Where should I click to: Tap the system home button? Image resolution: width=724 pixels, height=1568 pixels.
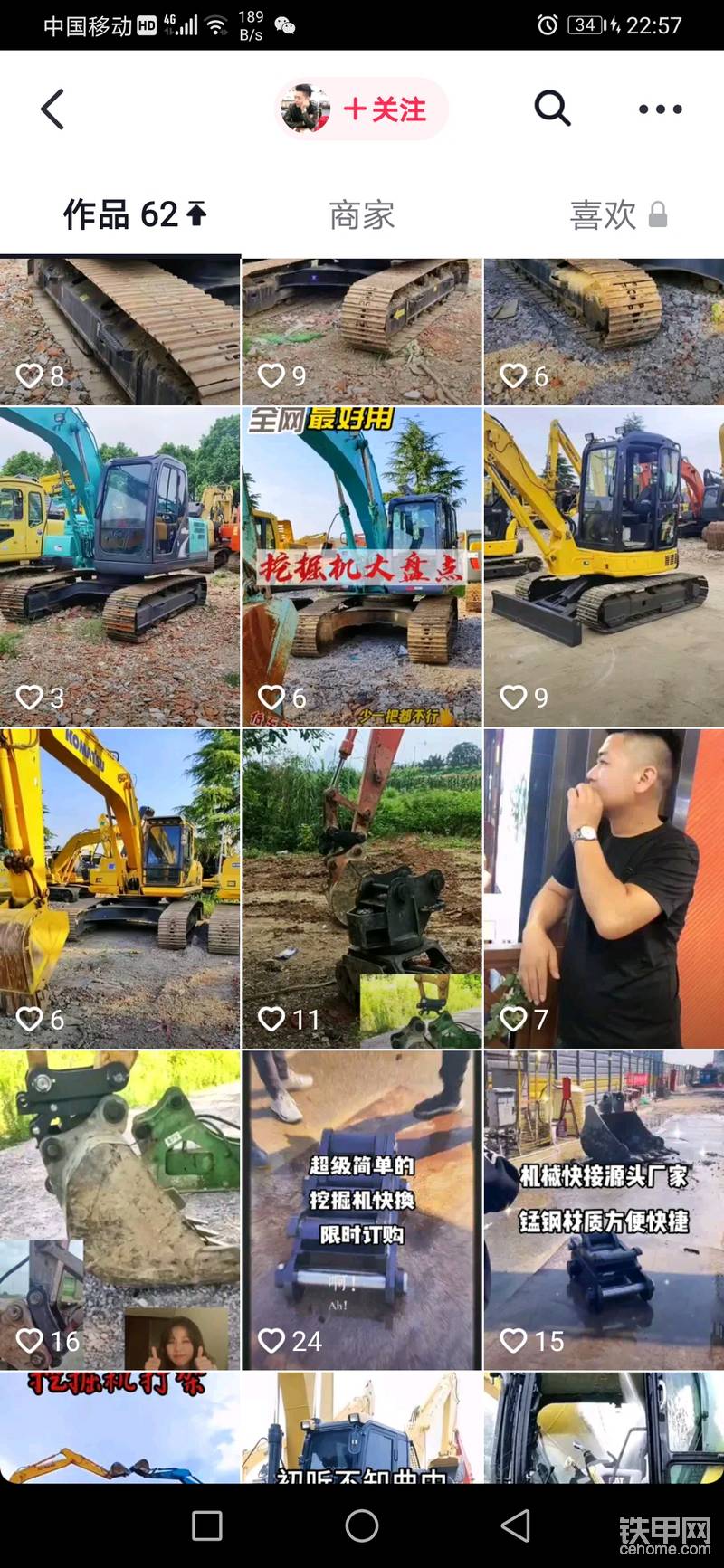362,1525
